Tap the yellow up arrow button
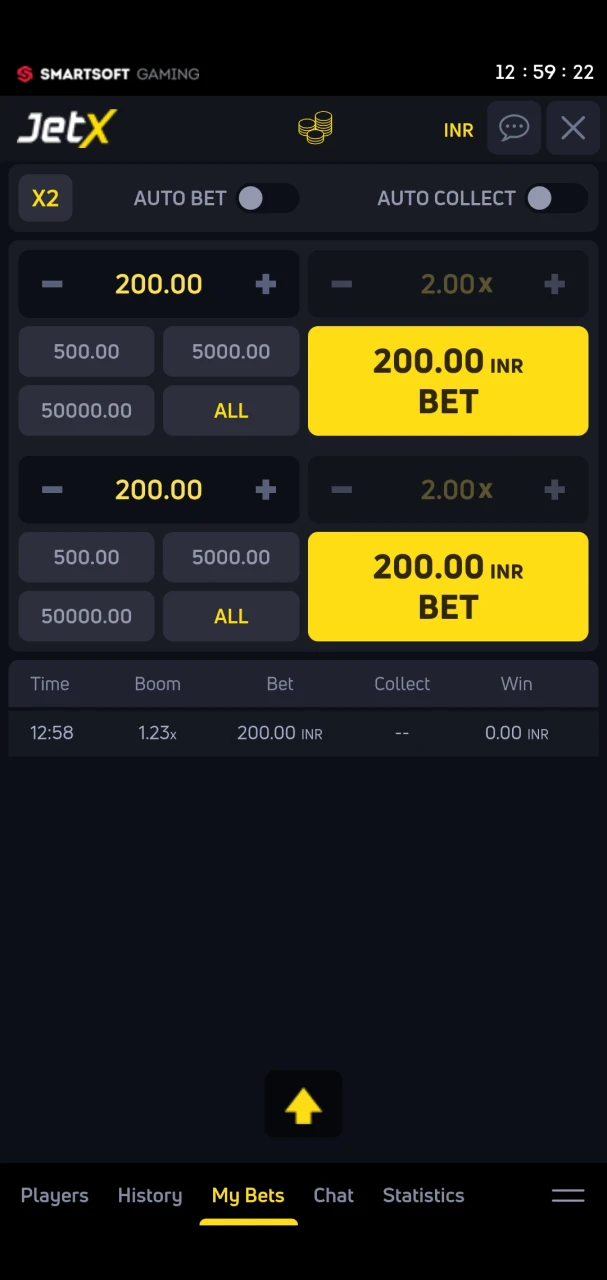This screenshot has height=1280, width=607. tap(303, 1105)
